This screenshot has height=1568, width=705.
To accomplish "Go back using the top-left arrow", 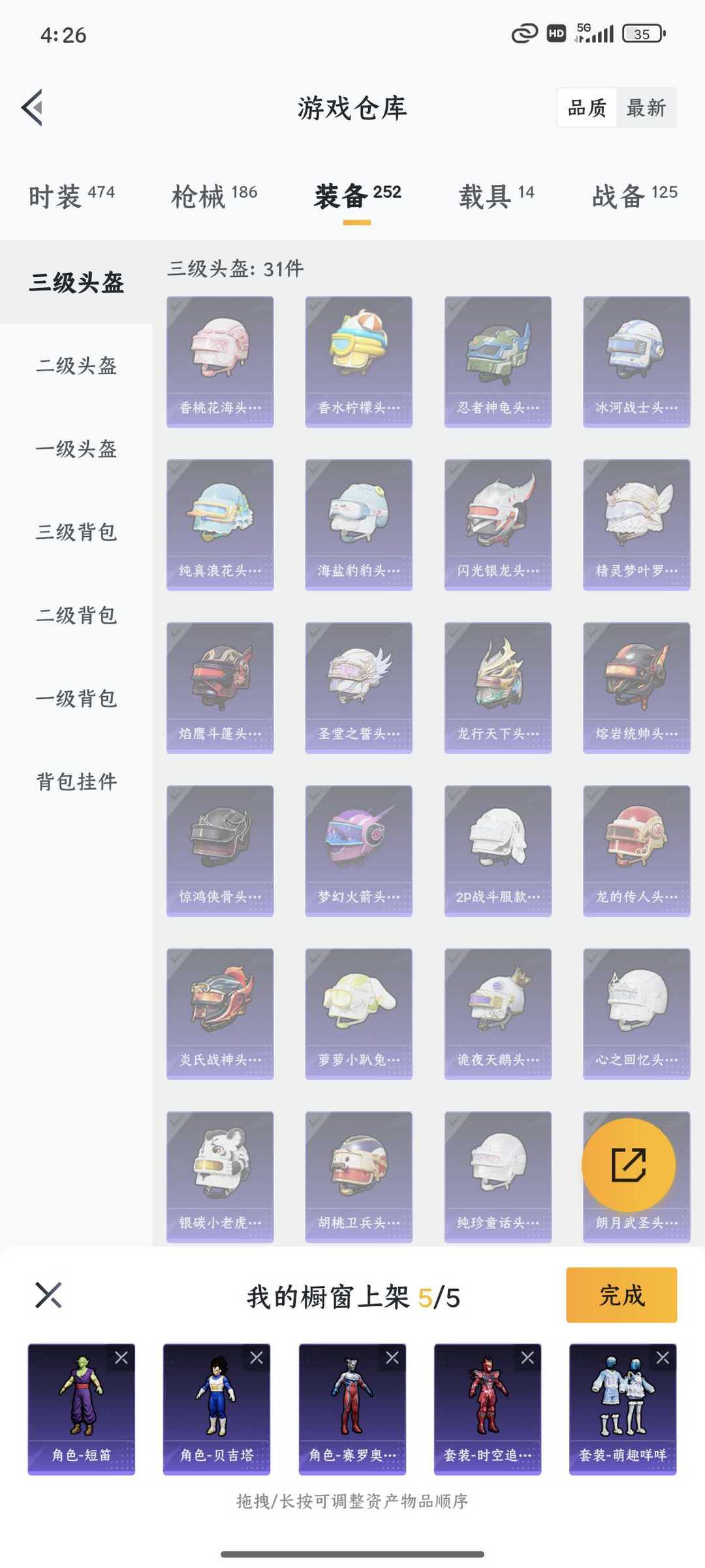I will point(33,107).
